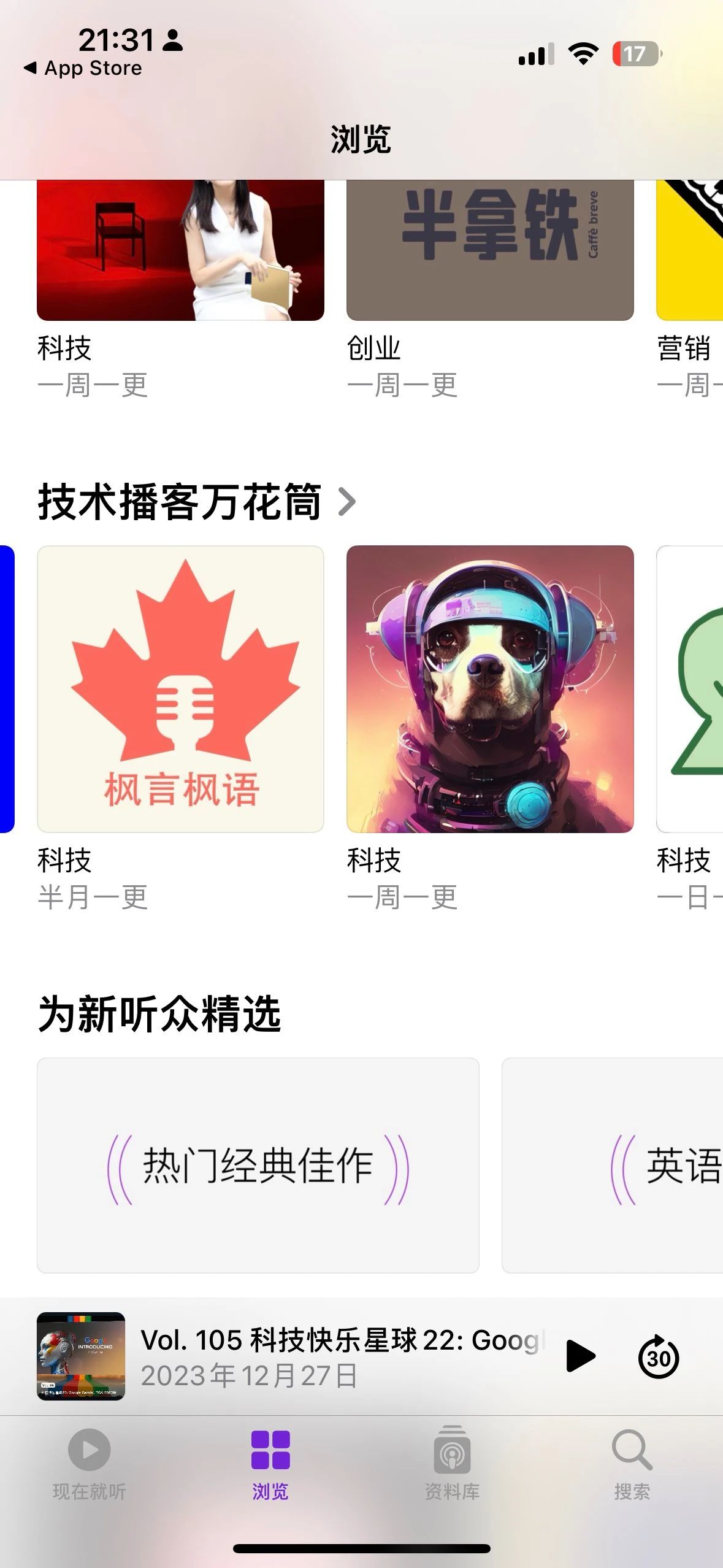Open the 半拿铁 podcast

pos(490,250)
